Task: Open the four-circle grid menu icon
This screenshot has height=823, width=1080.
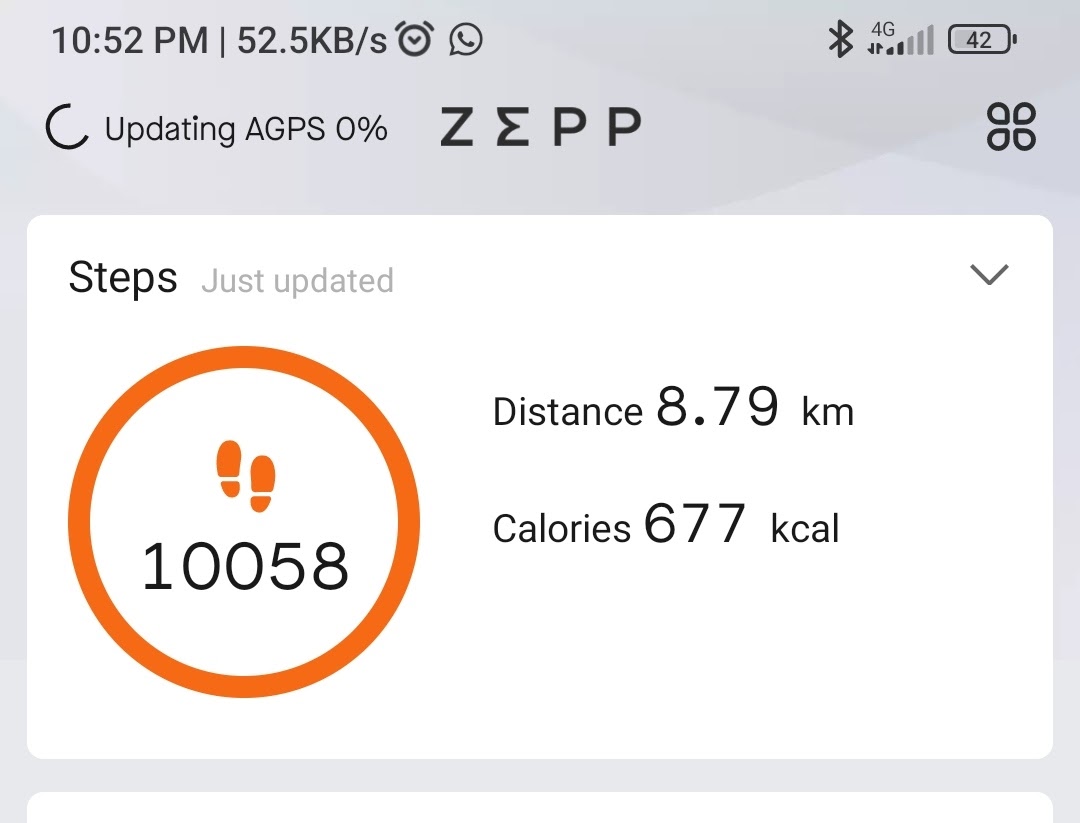Action: 1011,127
